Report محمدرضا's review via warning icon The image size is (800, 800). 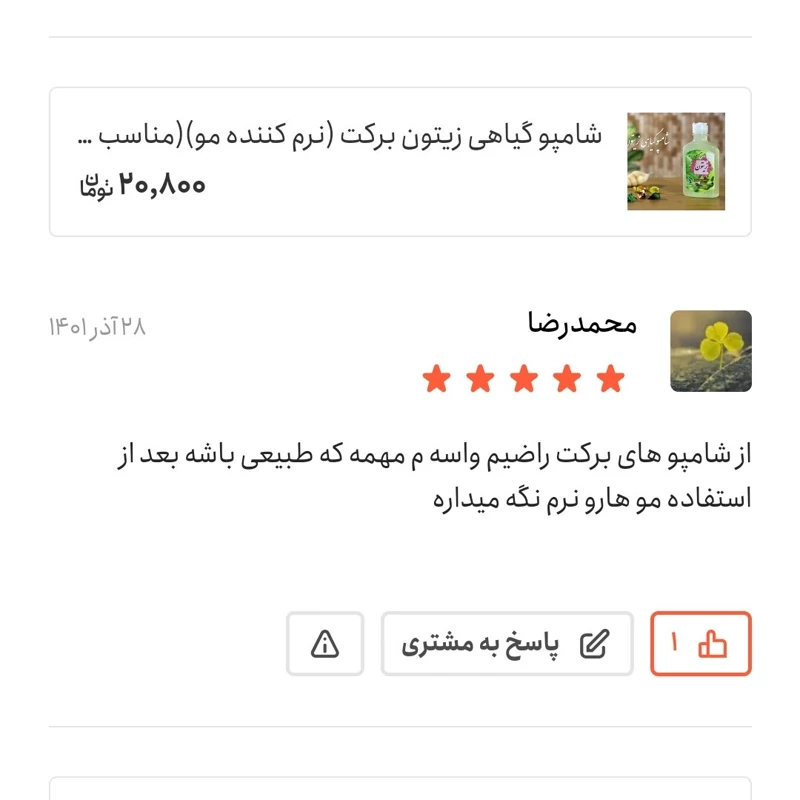click(x=325, y=644)
